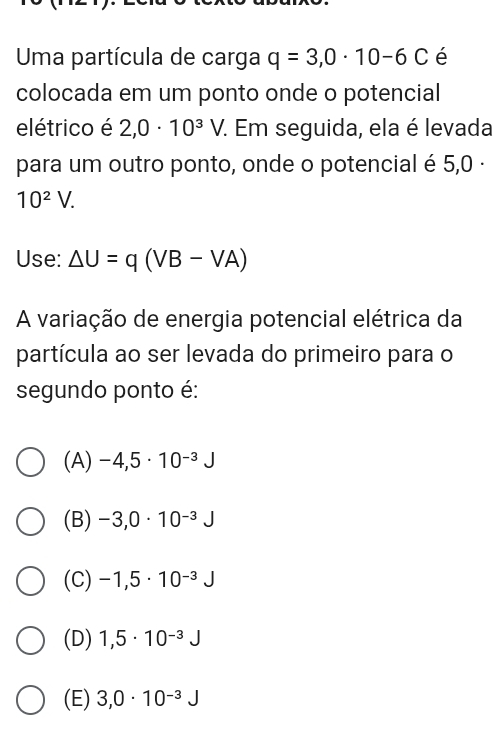
Task: Tap radio button (E) 3,0 · 10⁻³ J
Action: (x=31, y=700)
